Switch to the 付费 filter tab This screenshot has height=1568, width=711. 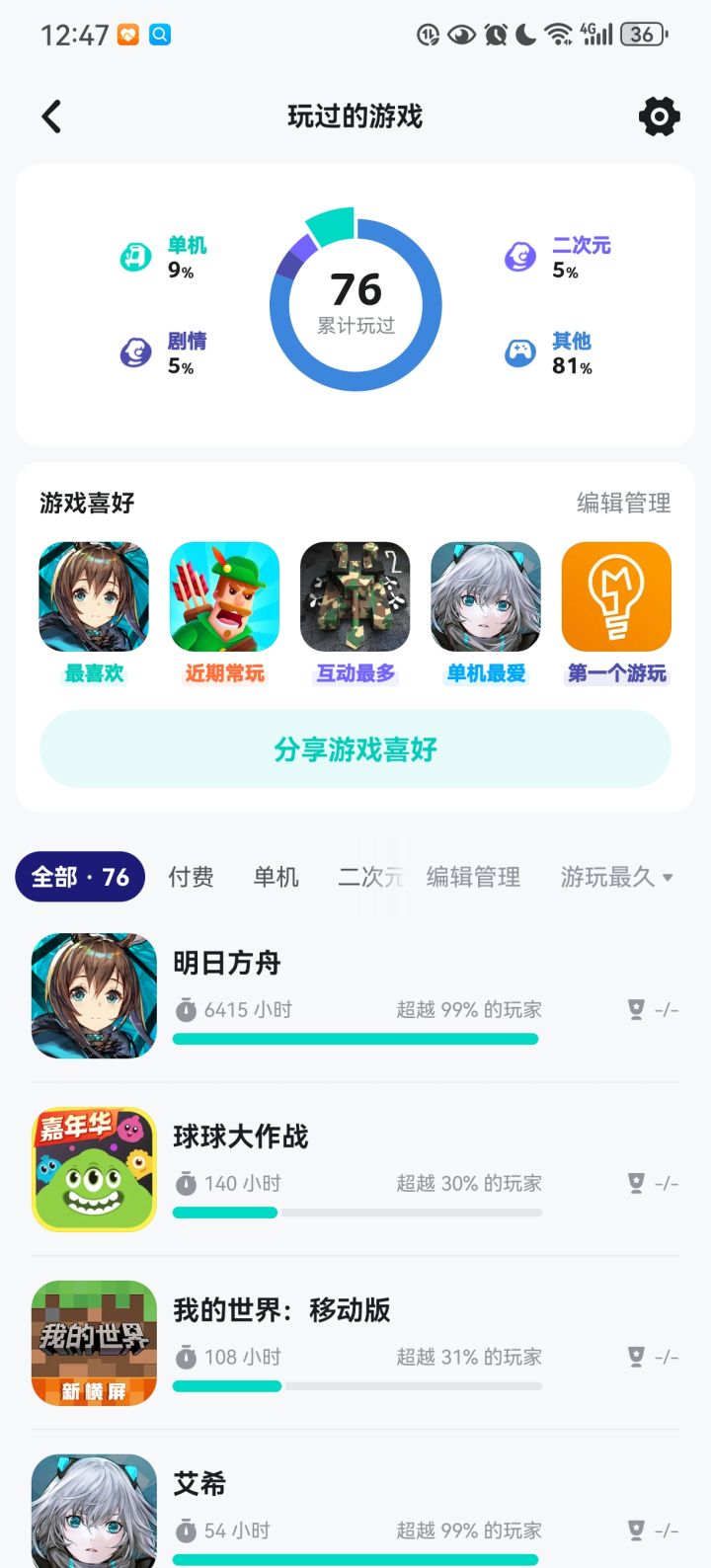coord(191,877)
